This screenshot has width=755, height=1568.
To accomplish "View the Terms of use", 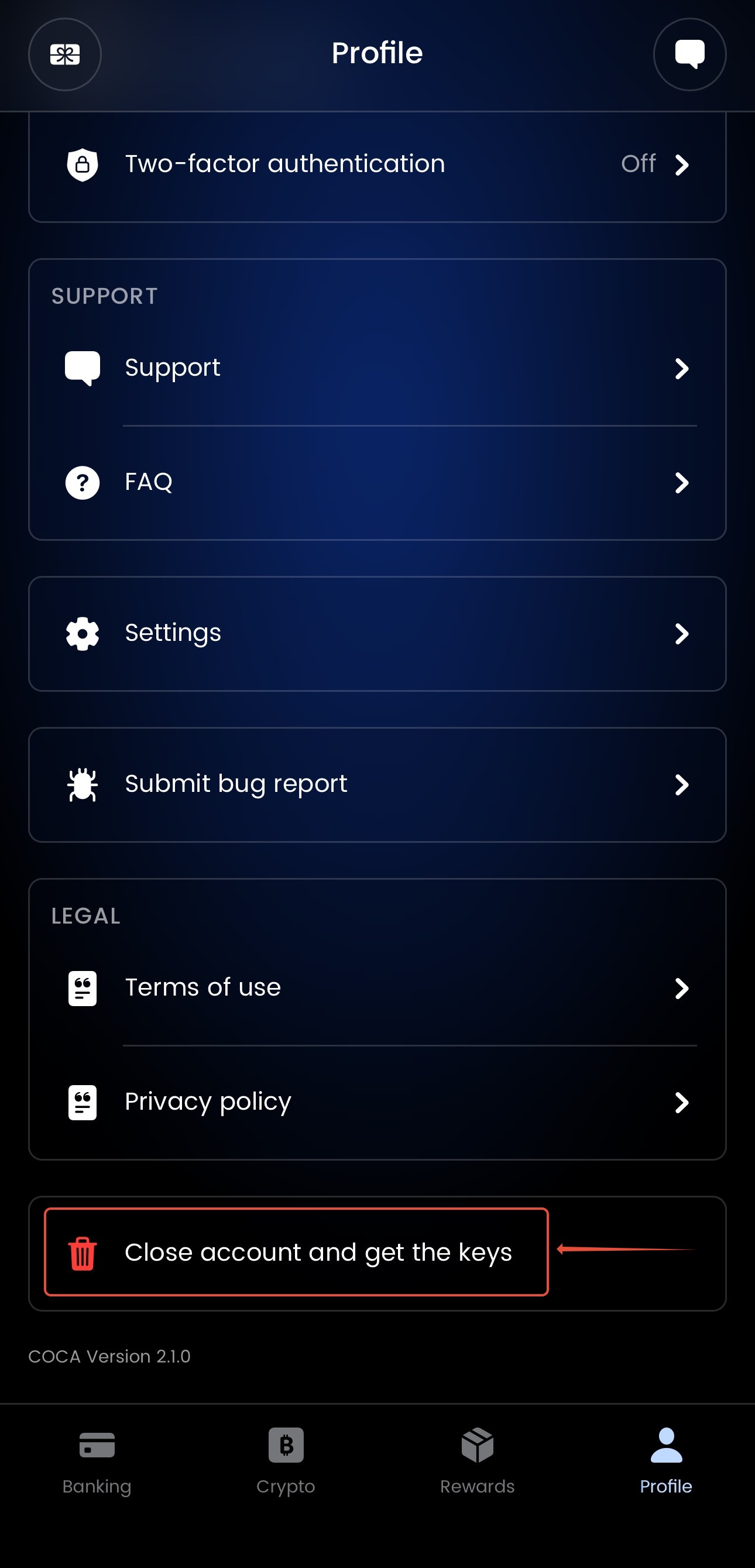I will pyautogui.click(x=377, y=988).
